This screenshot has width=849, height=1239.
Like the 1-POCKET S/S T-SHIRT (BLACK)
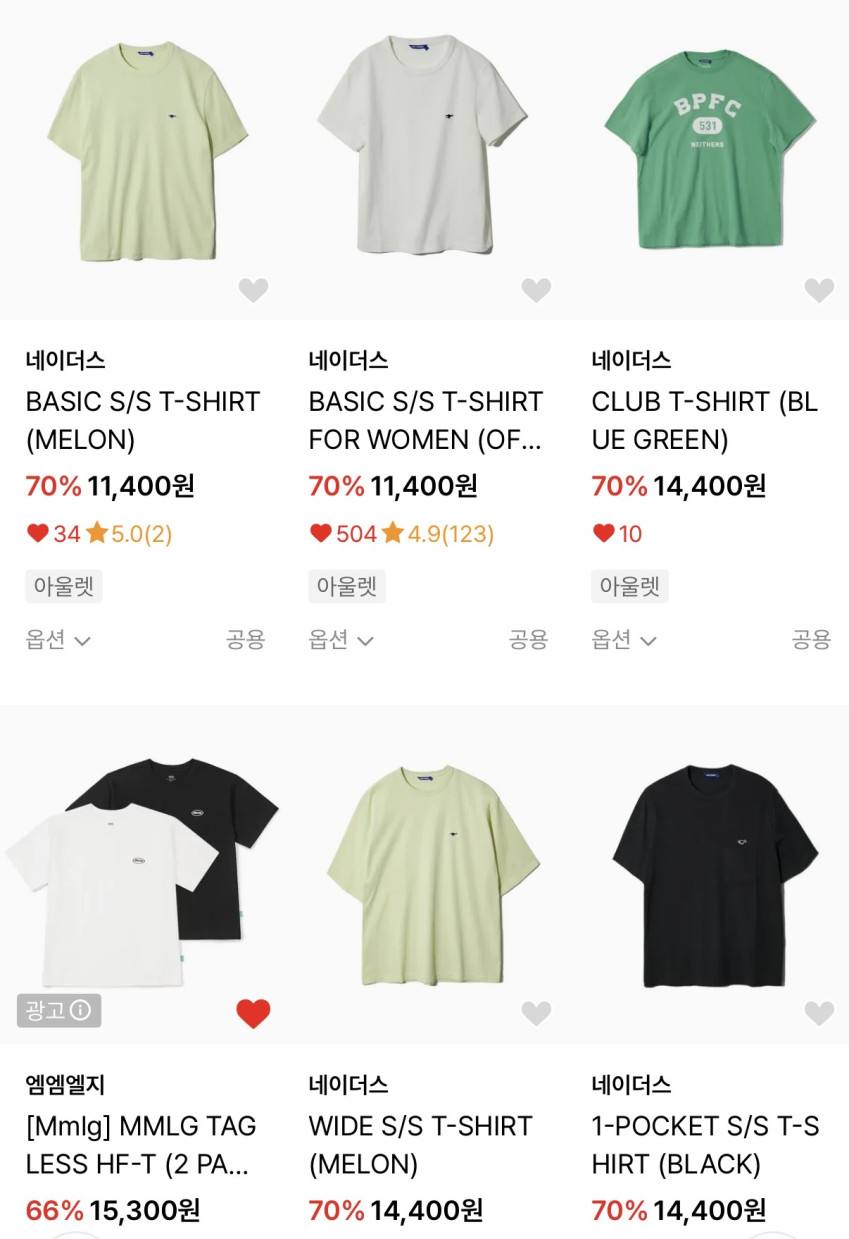tap(819, 1013)
